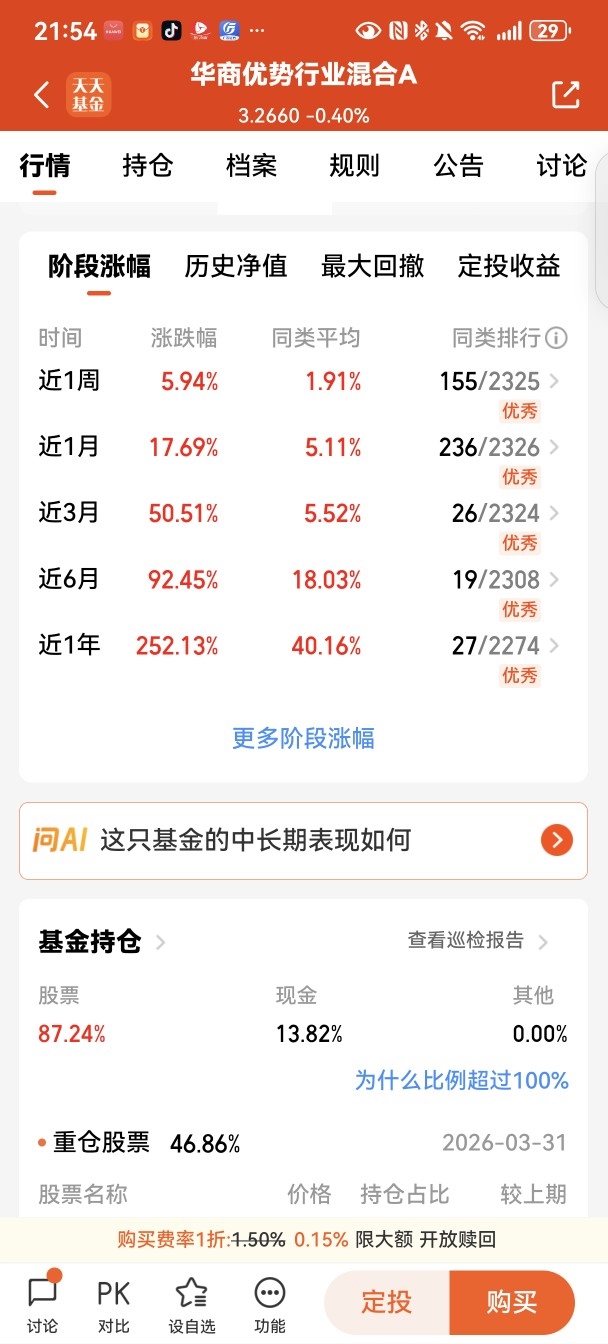View the 查看巡检报告 link
Viewport: 608px width, 1344px height.
click(478, 941)
